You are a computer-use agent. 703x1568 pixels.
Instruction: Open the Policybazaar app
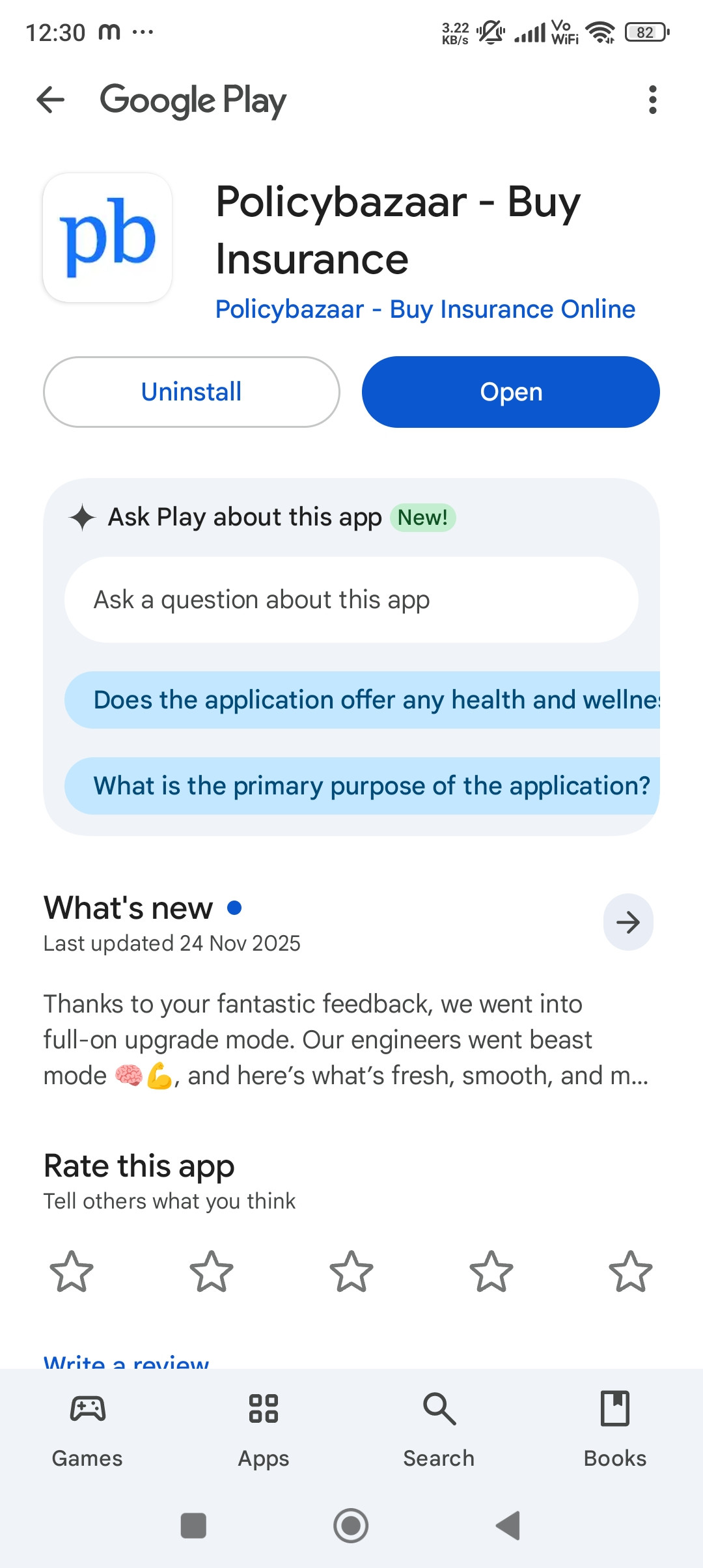tap(511, 392)
